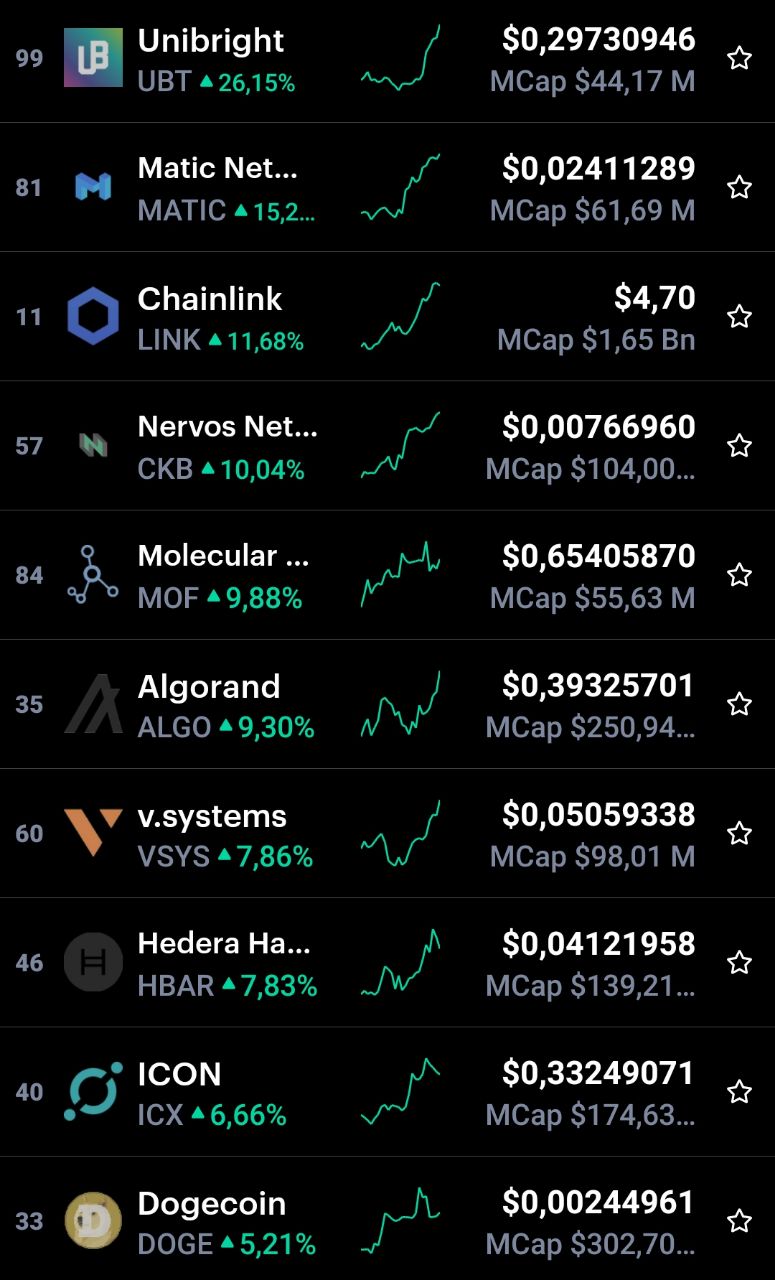Open the v.systems VSYS row
This screenshot has width=775, height=1280.
pos(387,833)
